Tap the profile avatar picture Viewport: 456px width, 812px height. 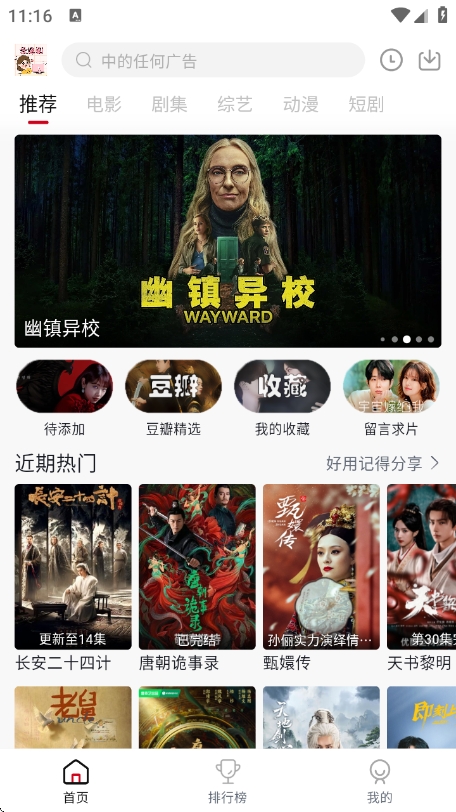[31, 60]
